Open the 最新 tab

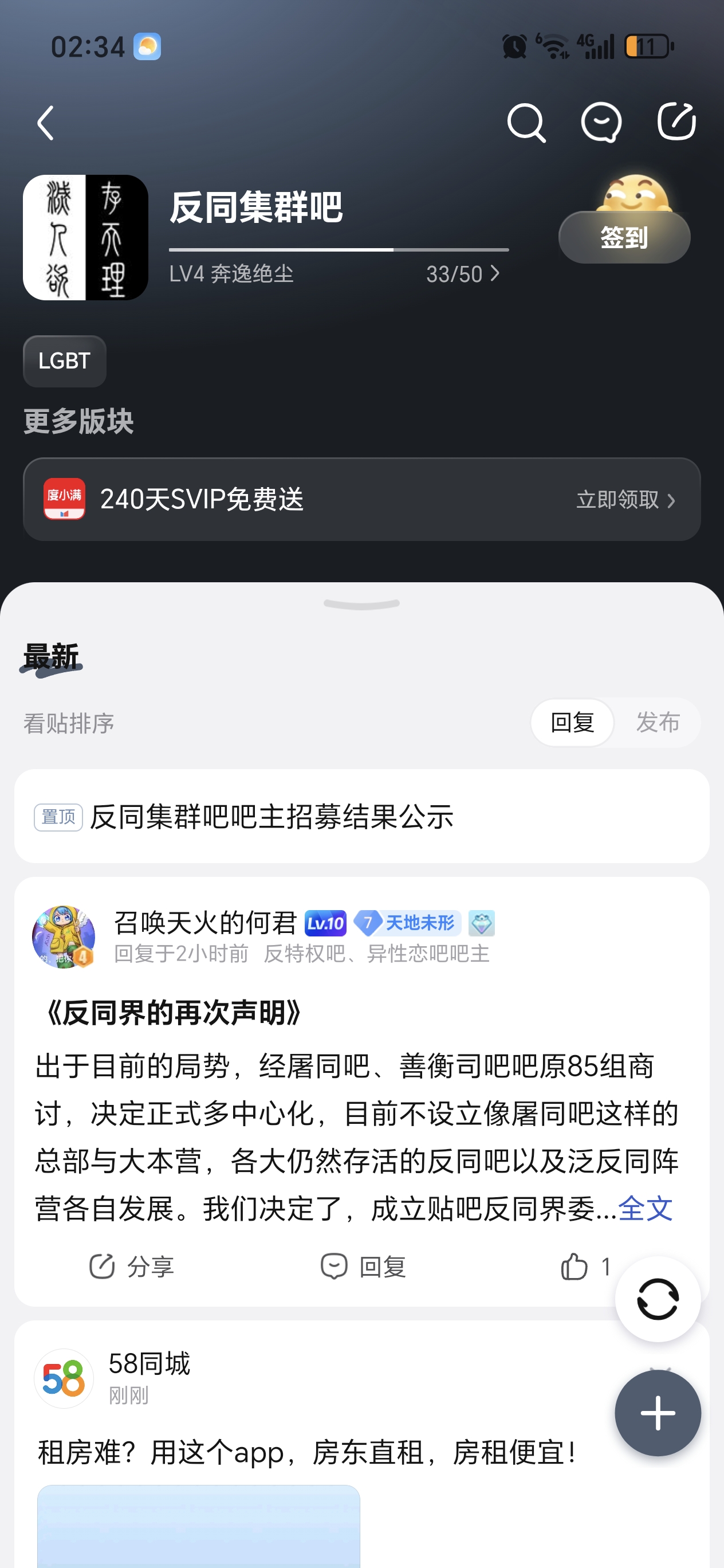[51, 658]
